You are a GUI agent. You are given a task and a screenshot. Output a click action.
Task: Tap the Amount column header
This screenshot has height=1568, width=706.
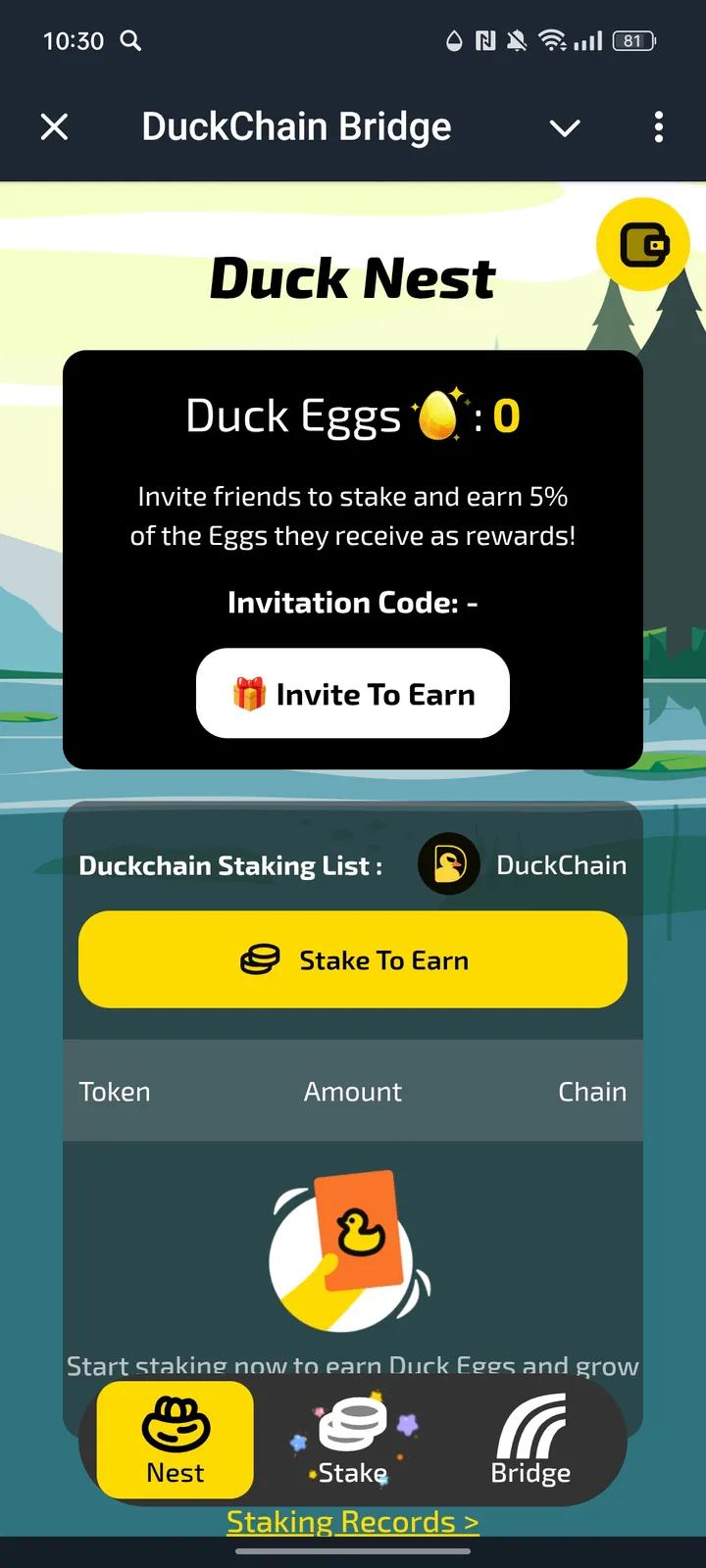352,1091
